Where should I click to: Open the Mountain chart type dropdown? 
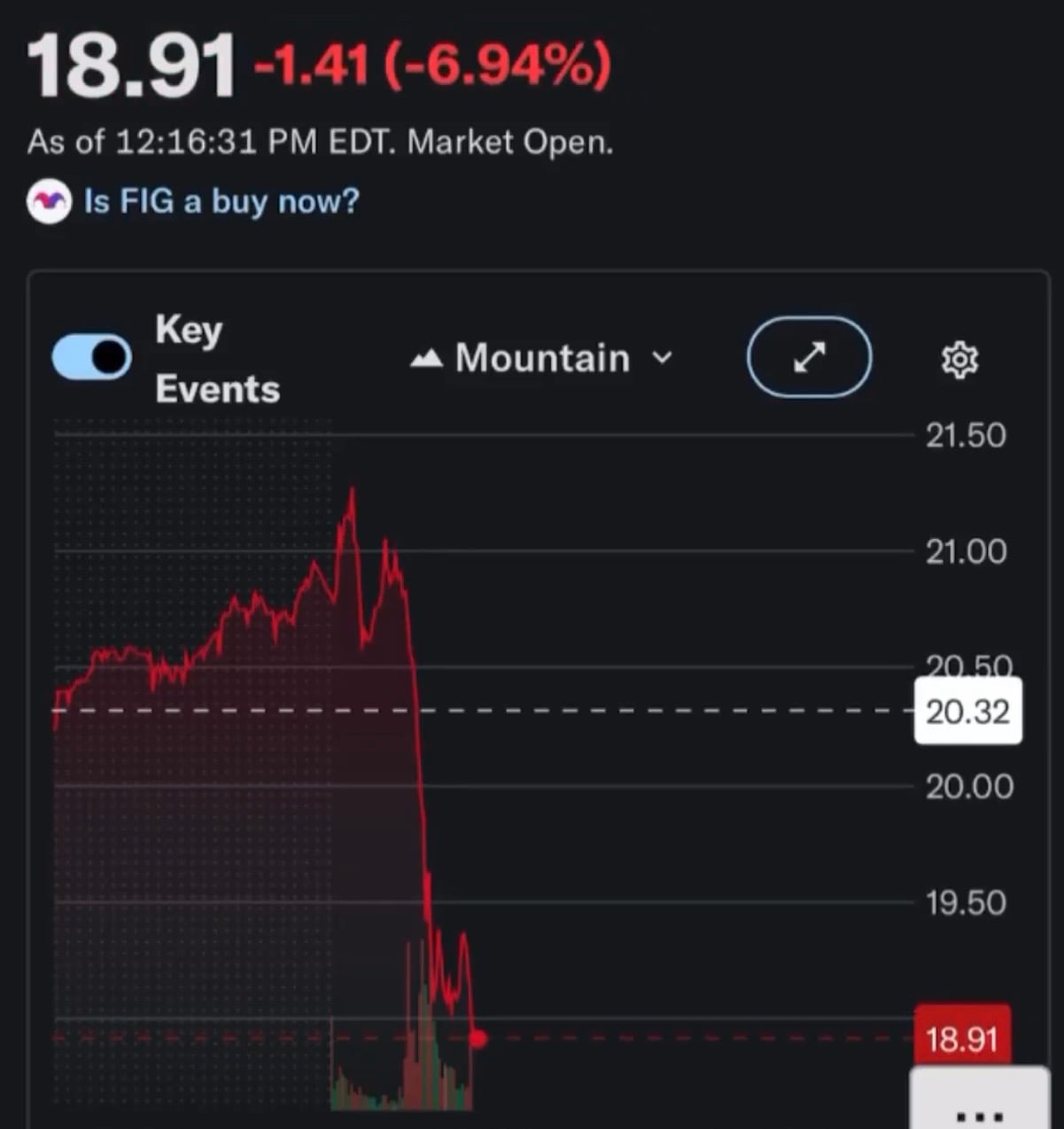pyautogui.click(x=542, y=358)
